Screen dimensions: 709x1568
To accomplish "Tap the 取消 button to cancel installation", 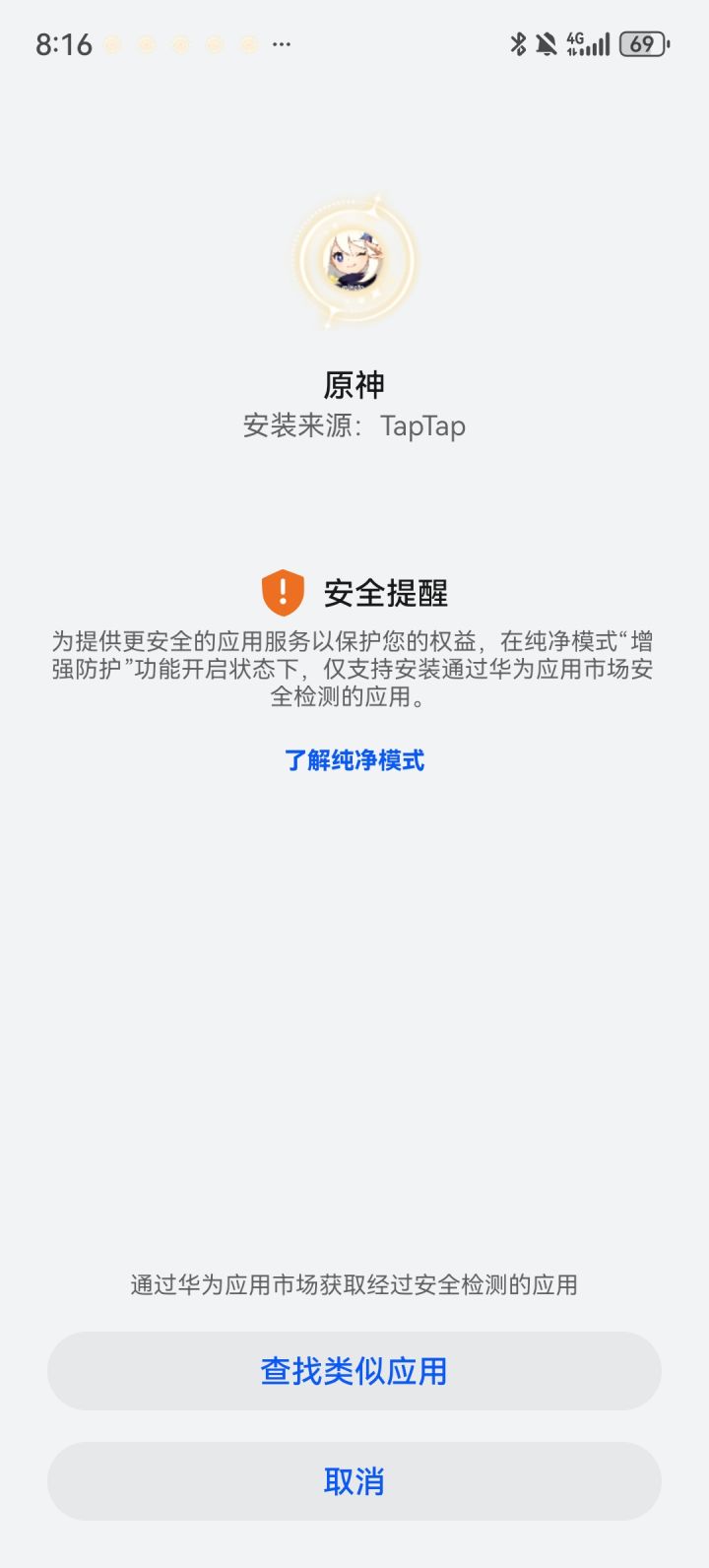I will [x=354, y=1479].
